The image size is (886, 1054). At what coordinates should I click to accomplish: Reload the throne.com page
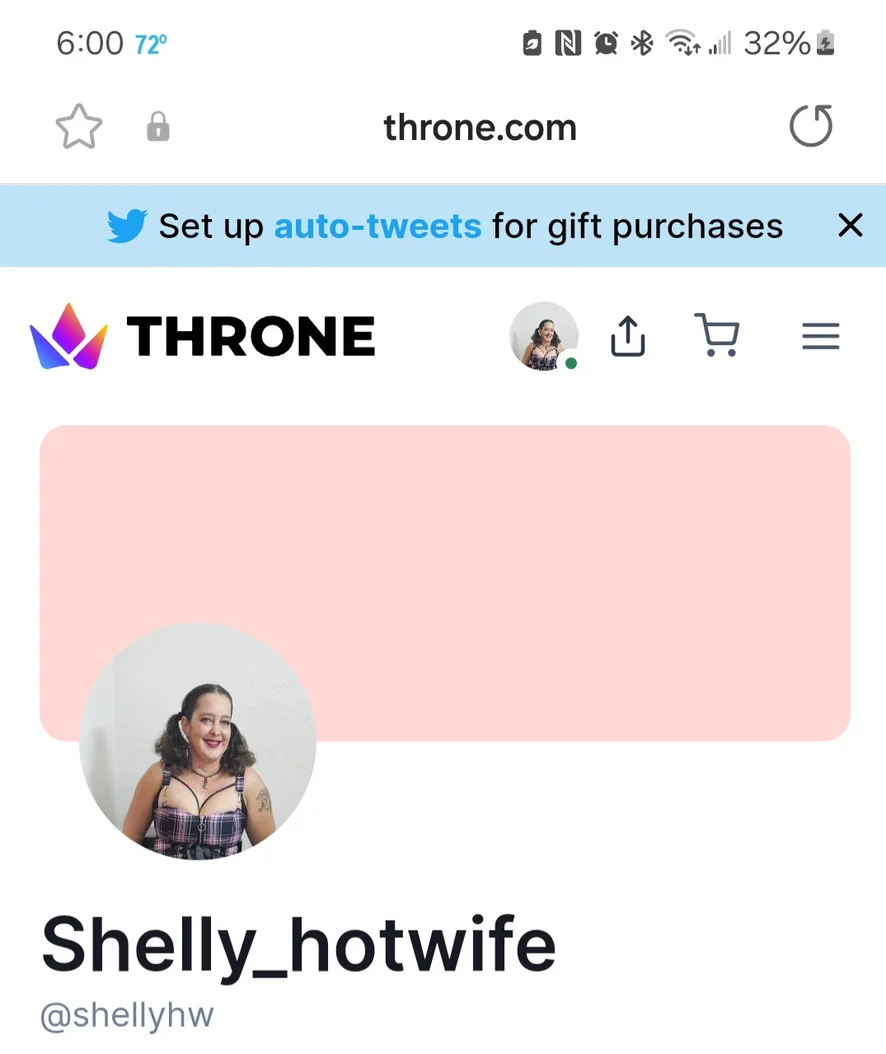[810, 127]
